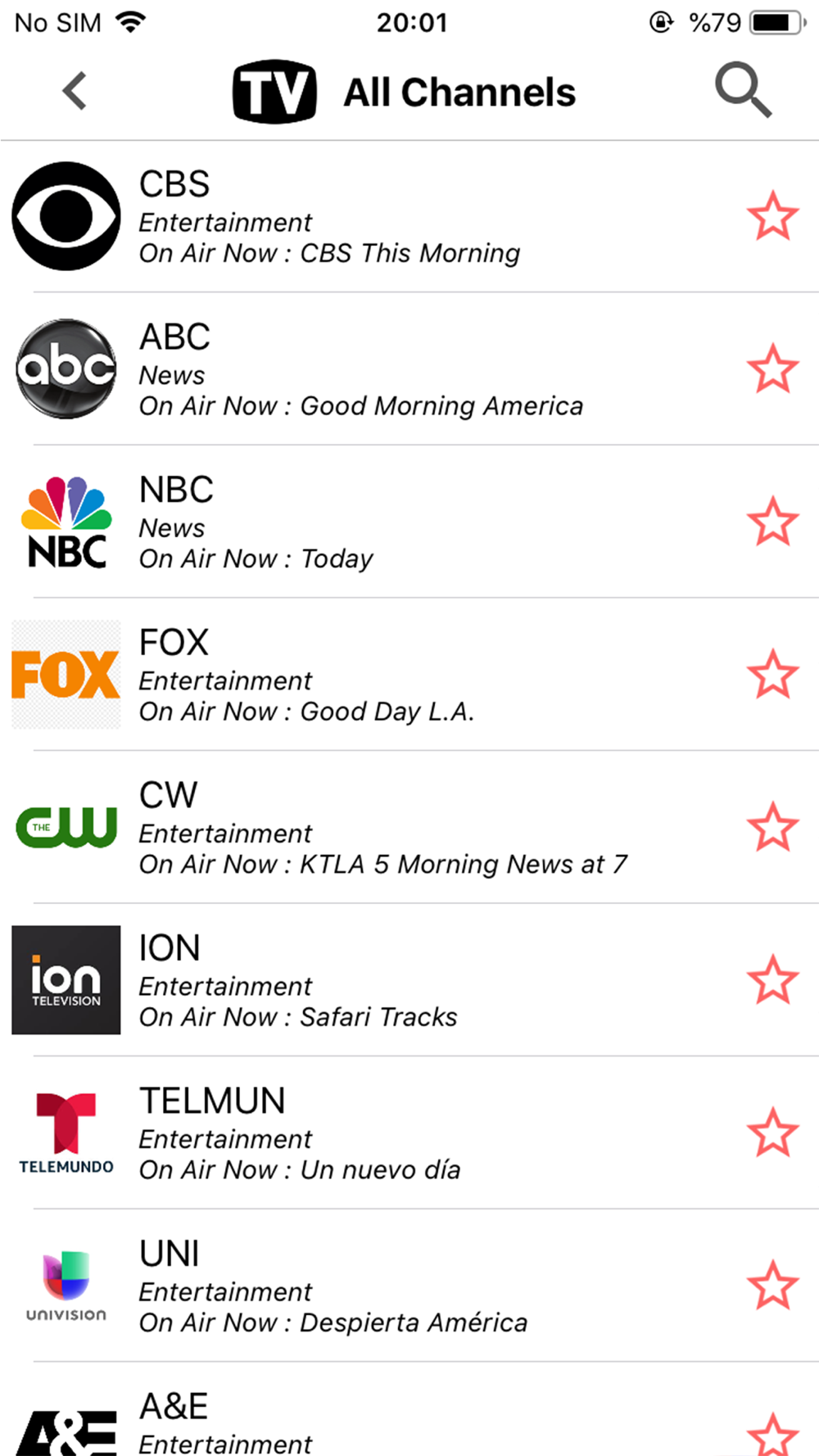Mark ABC as a favorite

click(x=772, y=369)
